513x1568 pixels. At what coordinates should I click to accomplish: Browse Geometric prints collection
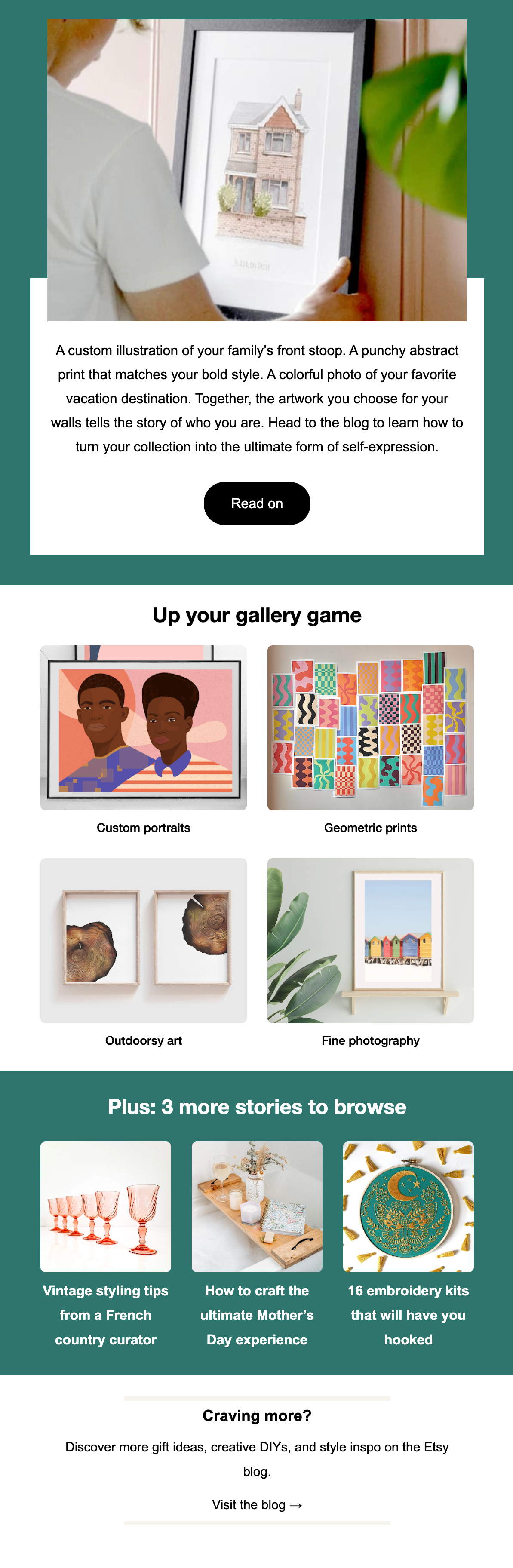point(371,740)
